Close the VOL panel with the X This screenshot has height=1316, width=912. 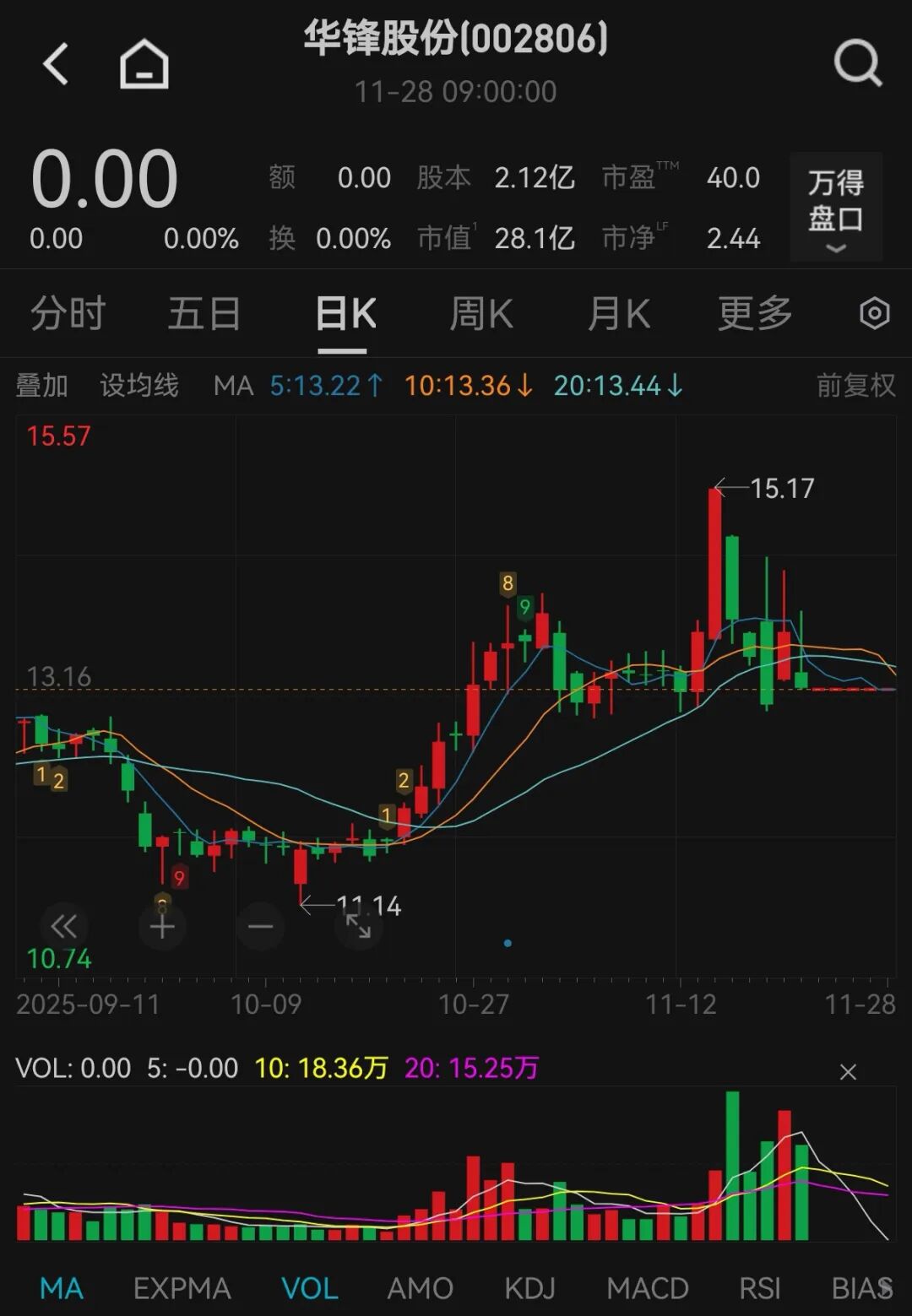click(848, 1070)
